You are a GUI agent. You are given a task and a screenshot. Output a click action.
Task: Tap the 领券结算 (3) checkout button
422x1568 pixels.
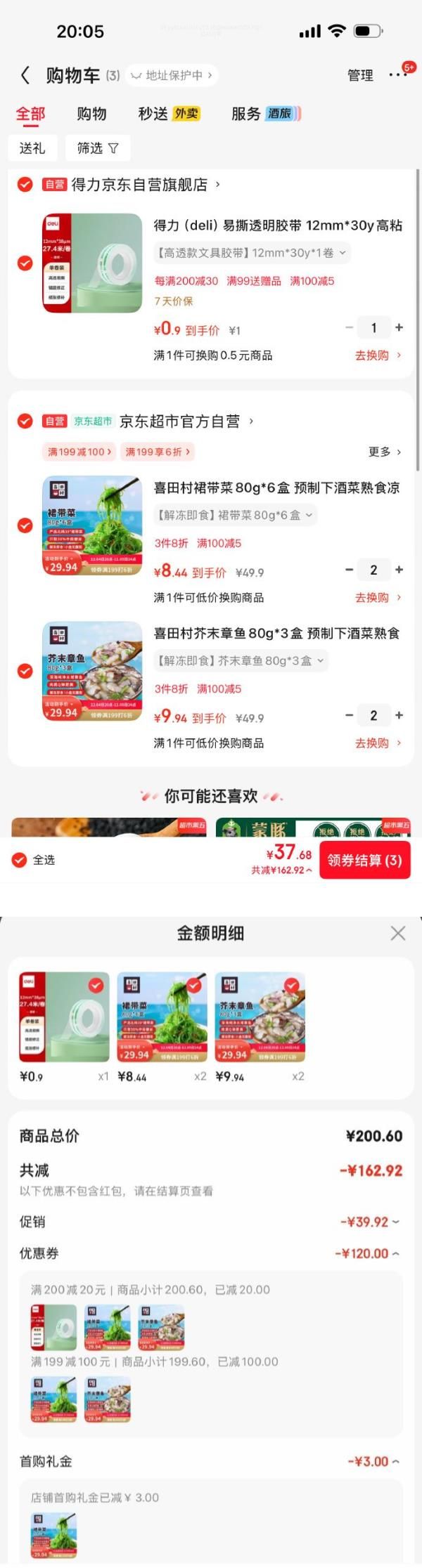[364, 861]
